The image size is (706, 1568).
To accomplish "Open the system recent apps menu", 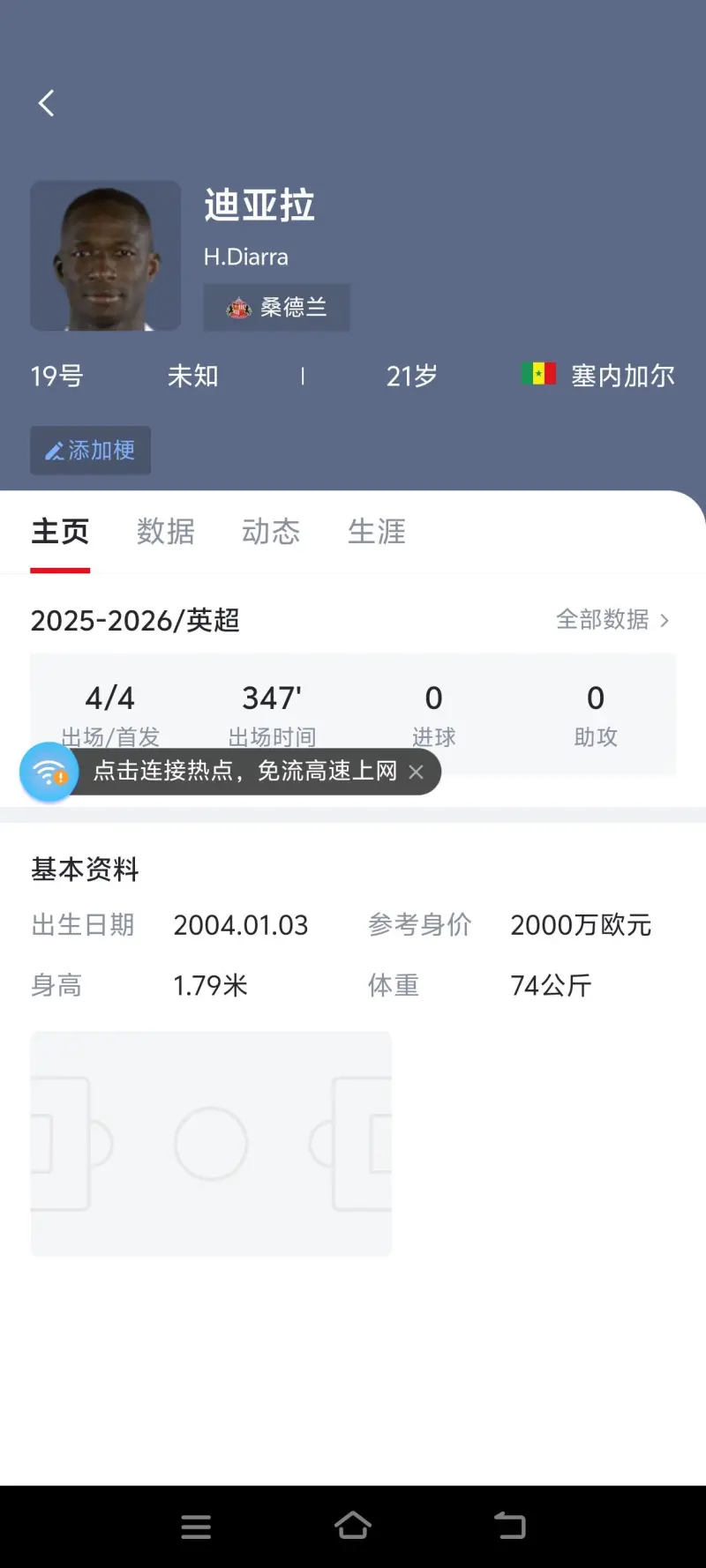I will (196, 1527).
